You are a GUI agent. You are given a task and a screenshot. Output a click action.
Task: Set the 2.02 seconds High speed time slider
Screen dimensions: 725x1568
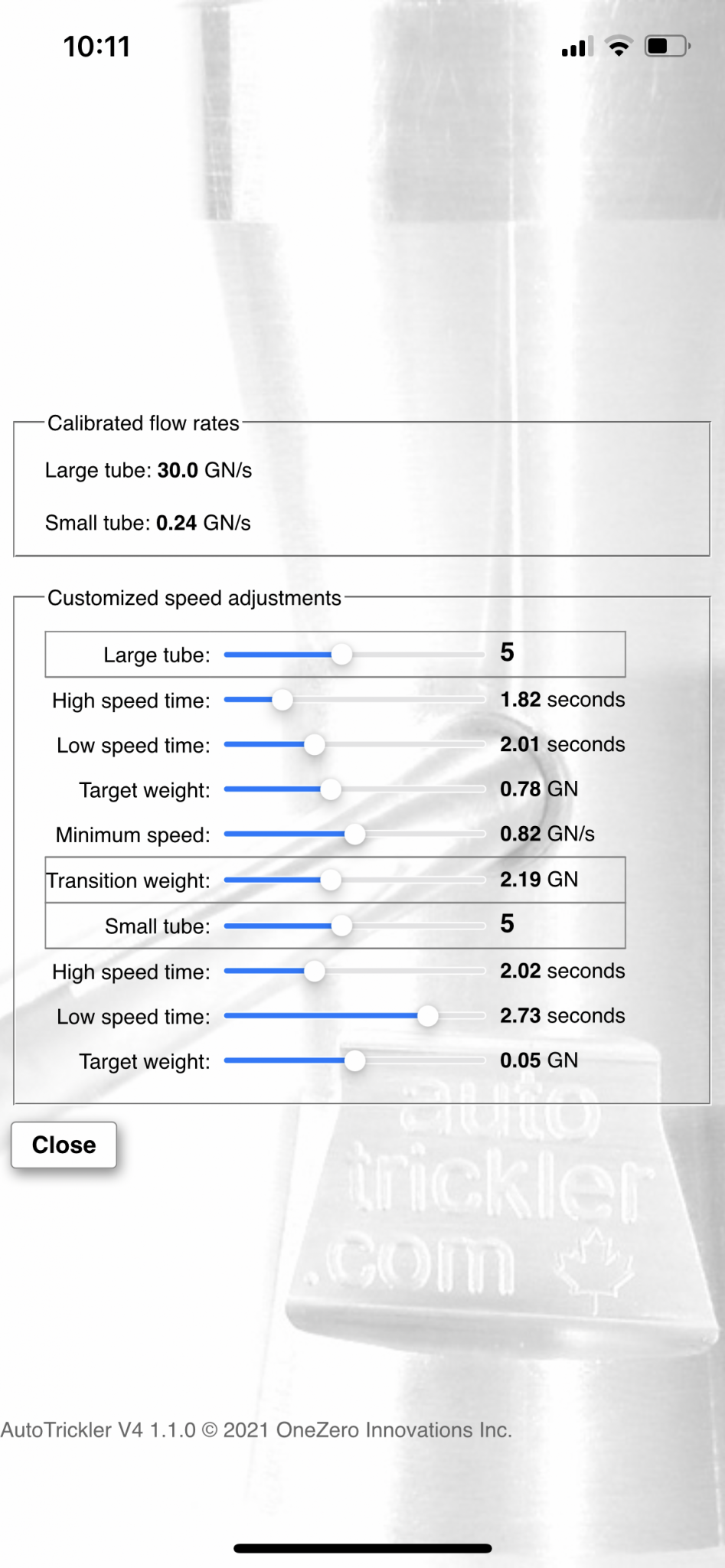tap(354, 972)
